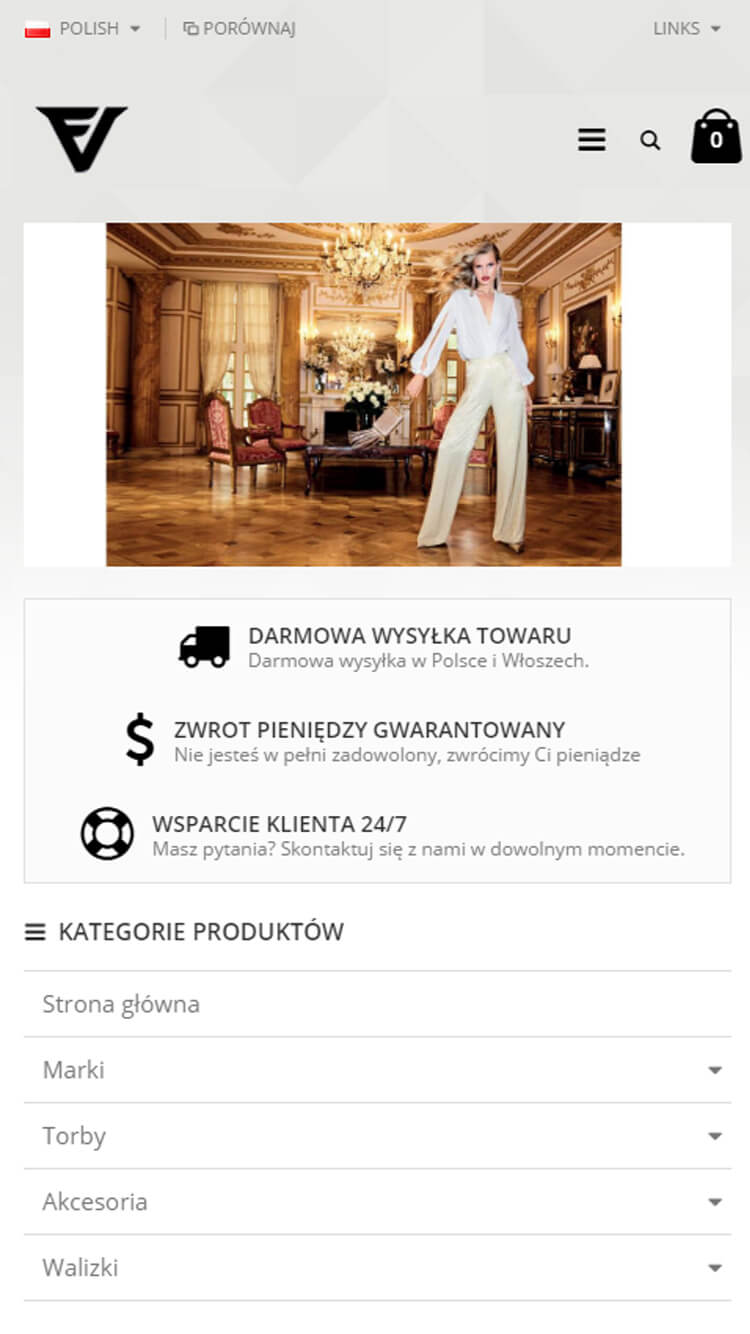Viewport: 750px width, 1334px height.
Task: Expand the Akcesoria category arrow
Action: (x=714, y=1202)
